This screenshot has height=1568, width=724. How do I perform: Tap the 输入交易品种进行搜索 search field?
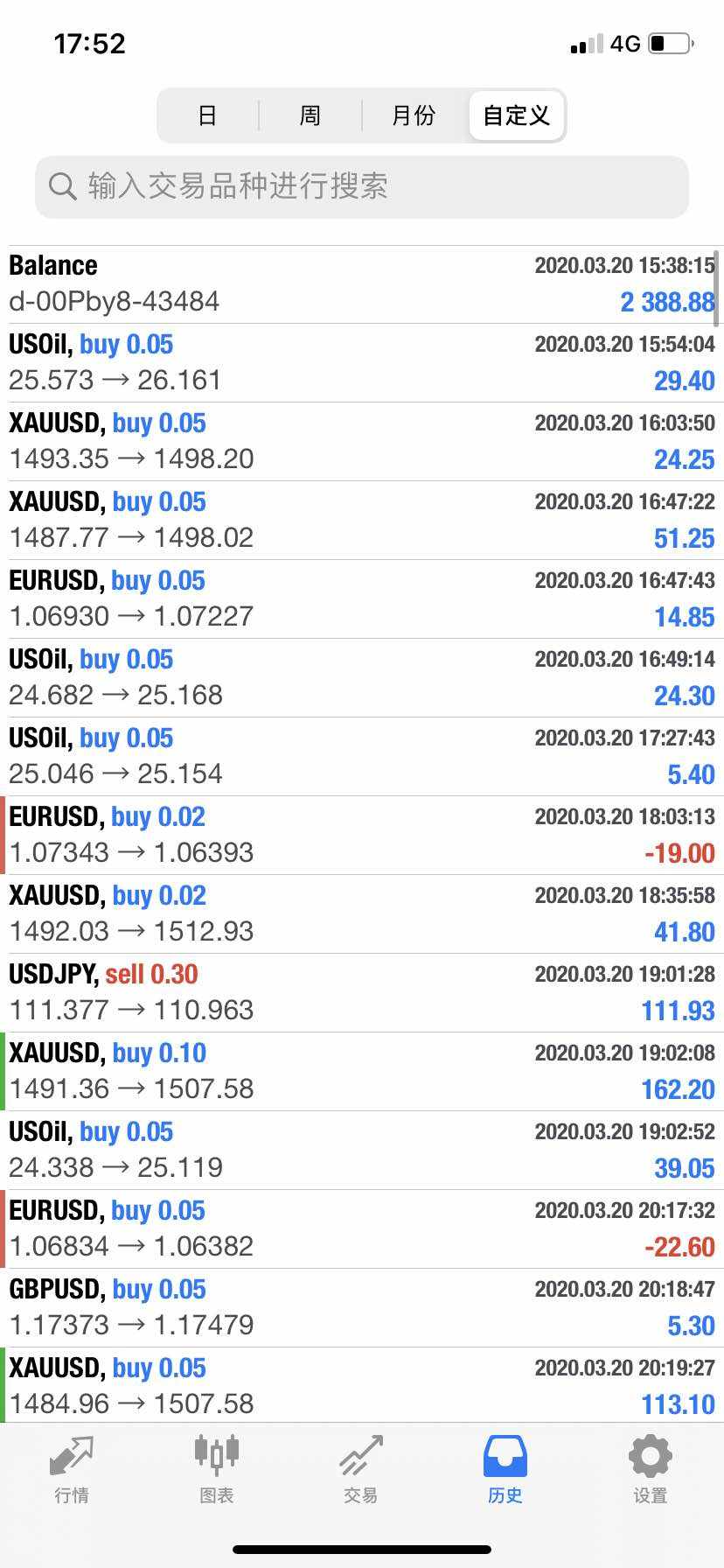tap(362, 186)
